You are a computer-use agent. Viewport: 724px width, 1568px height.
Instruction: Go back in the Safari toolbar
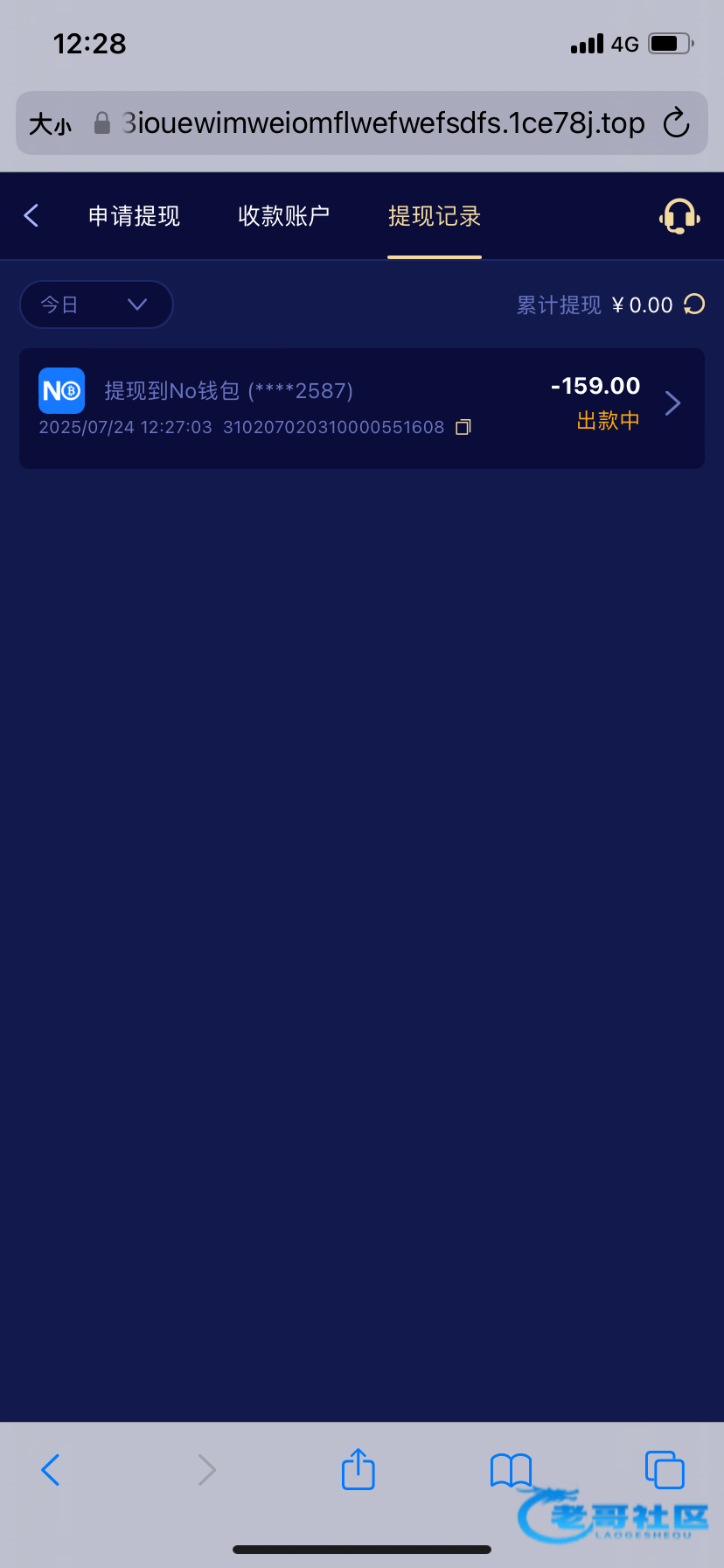(51, 1470)
